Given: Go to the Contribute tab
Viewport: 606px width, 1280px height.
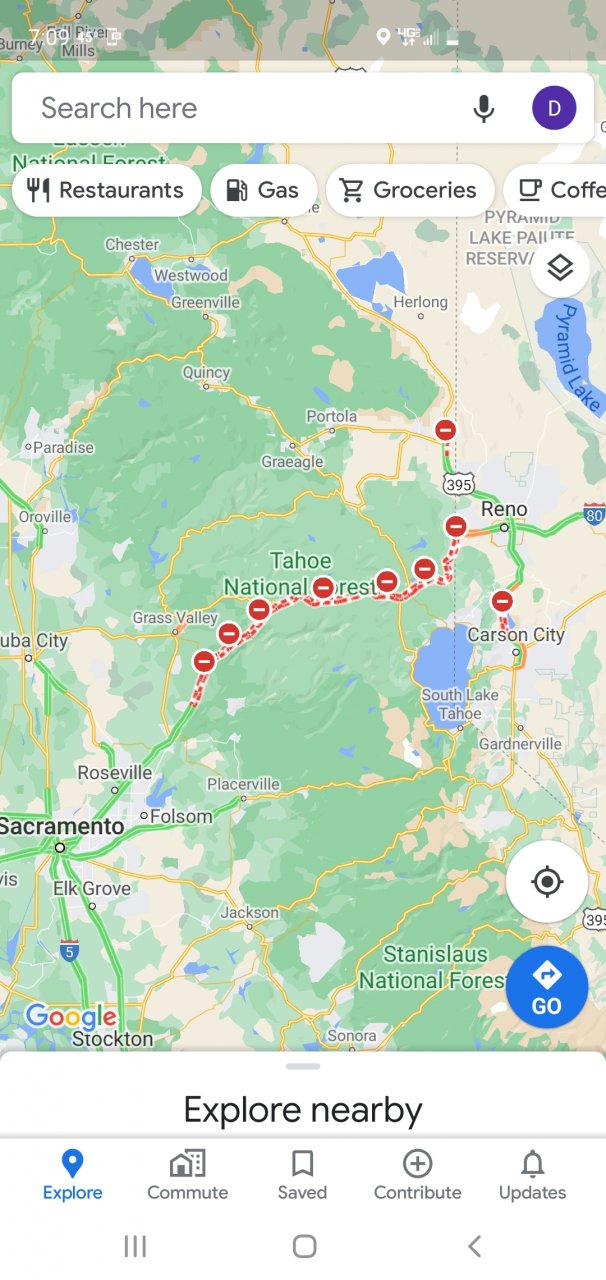Looking at the screenshot, I should 417,1174.
